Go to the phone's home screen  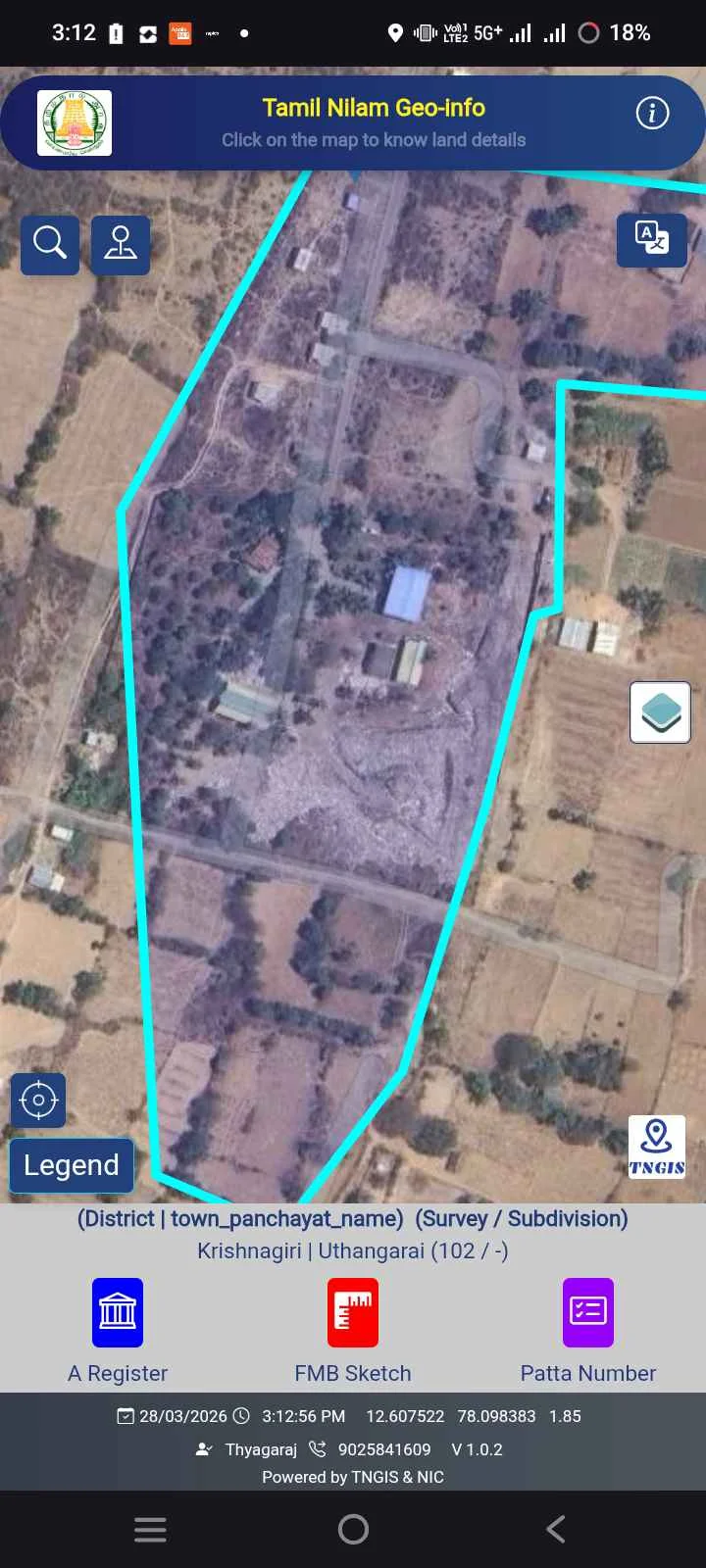(x=353, y=1529)
